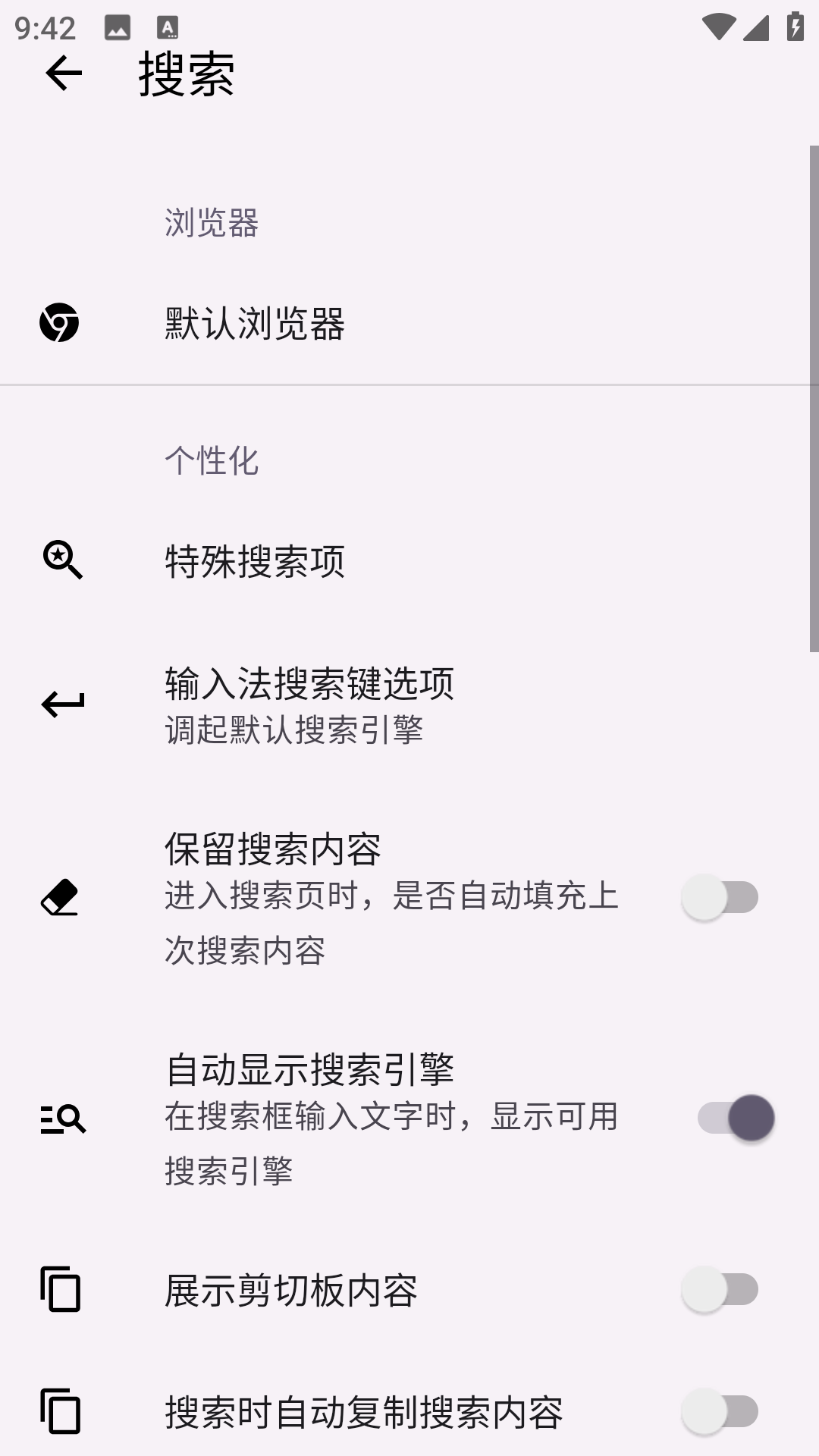Select the magnifier icon for 特殊搜索项
819x1456 pixels.
click(61, 561)
